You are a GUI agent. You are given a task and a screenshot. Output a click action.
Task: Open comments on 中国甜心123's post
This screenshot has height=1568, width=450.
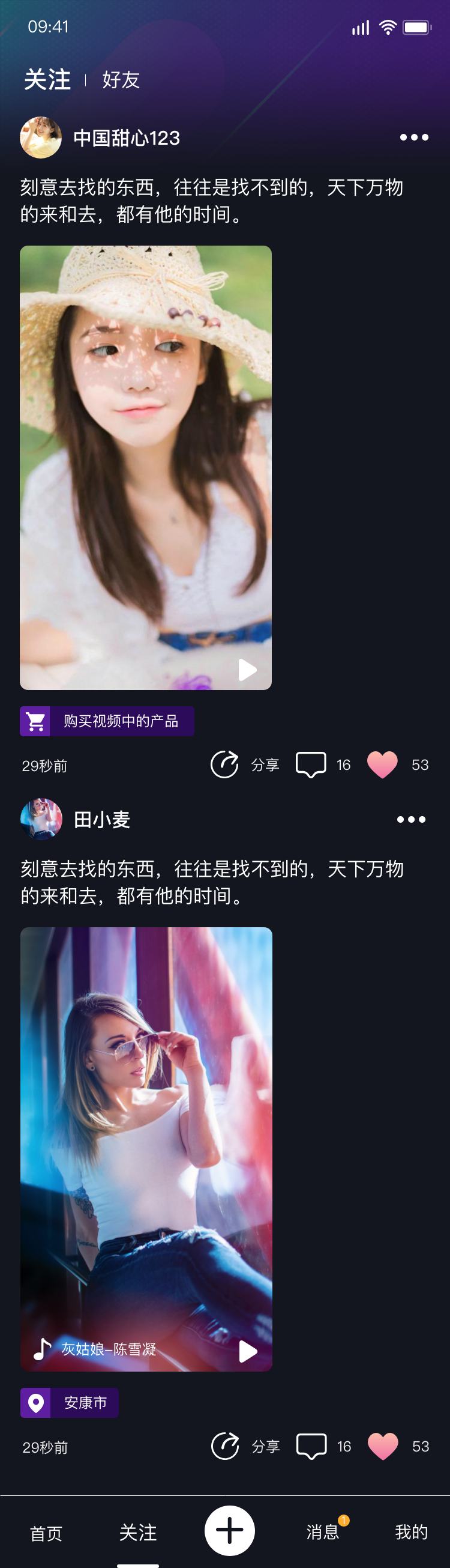[311, 764]
